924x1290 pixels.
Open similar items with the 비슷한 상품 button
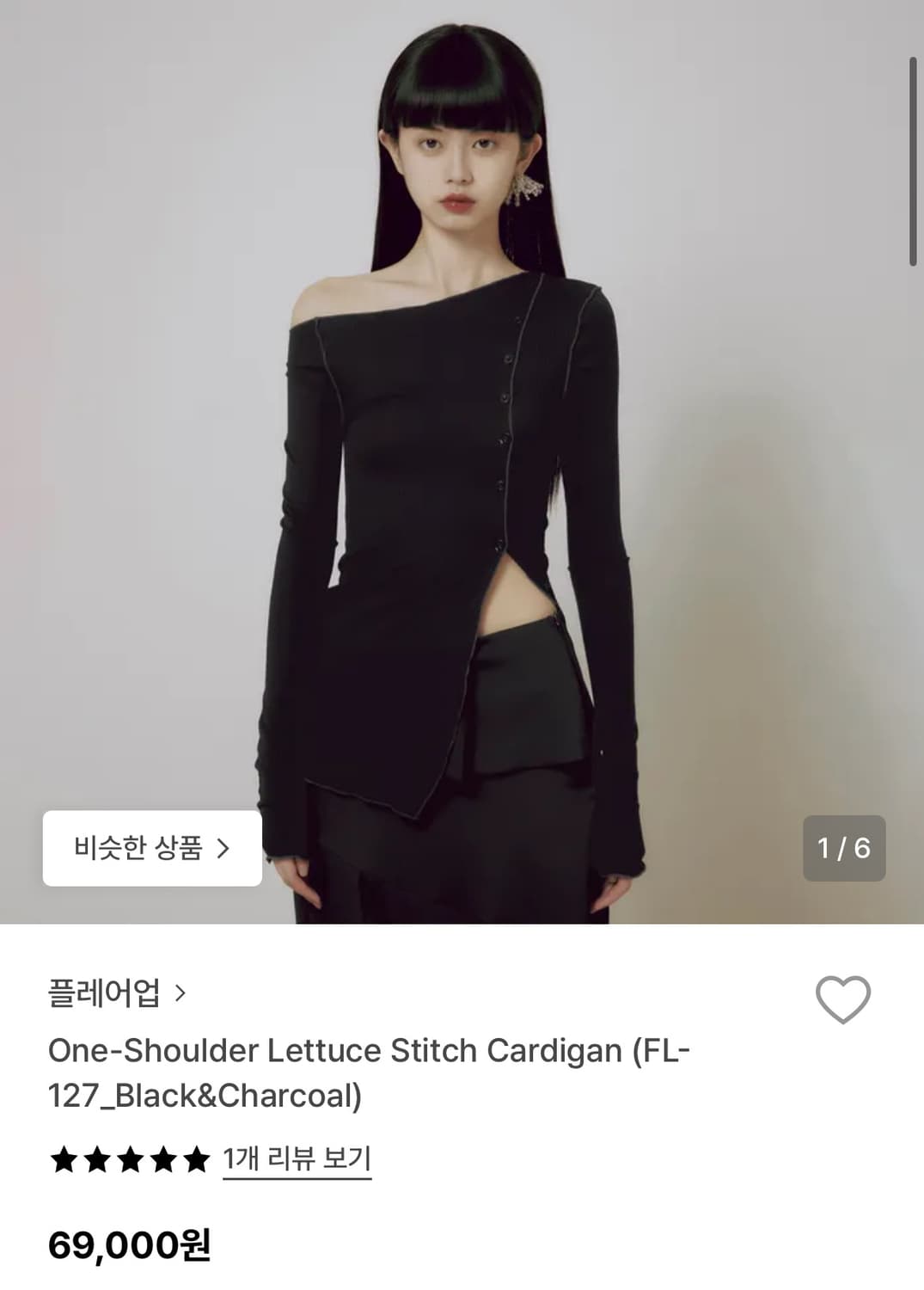click(151, 848)
